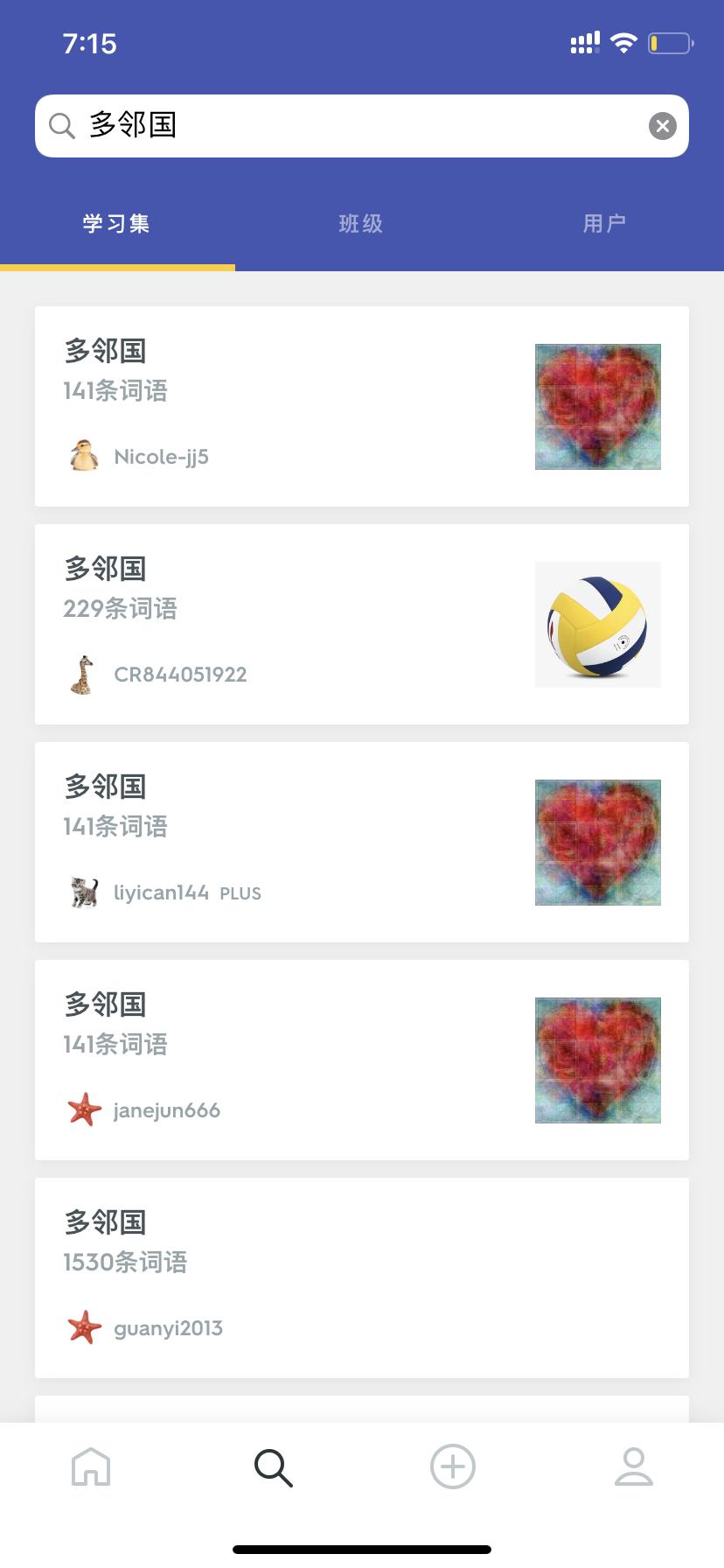Open the profile icon in bottom bar
Image resolution: width=724 pixels, height=1568 pixels.
click(633, 1466)
